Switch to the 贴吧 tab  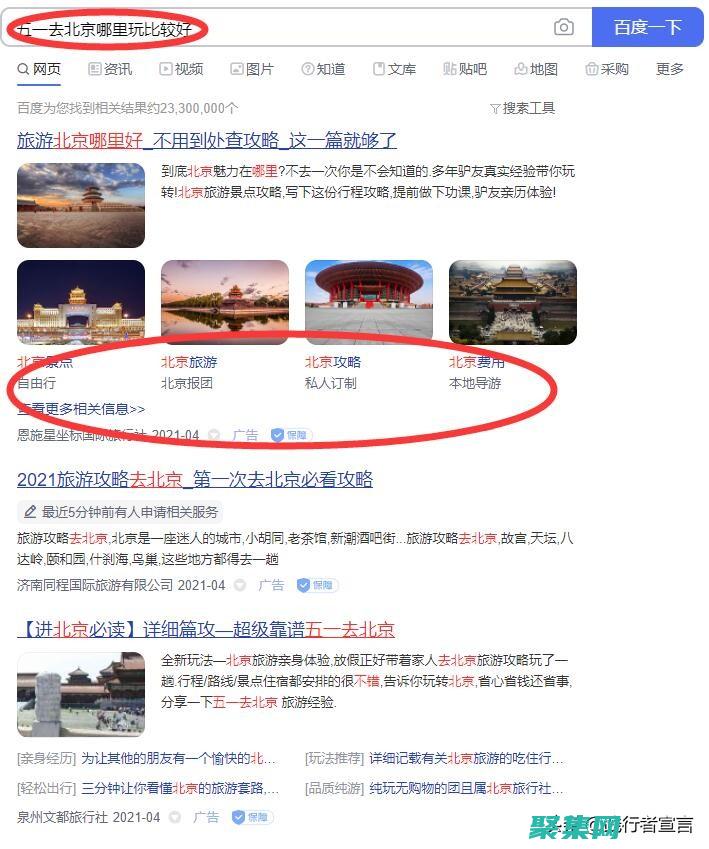point(465,69)
